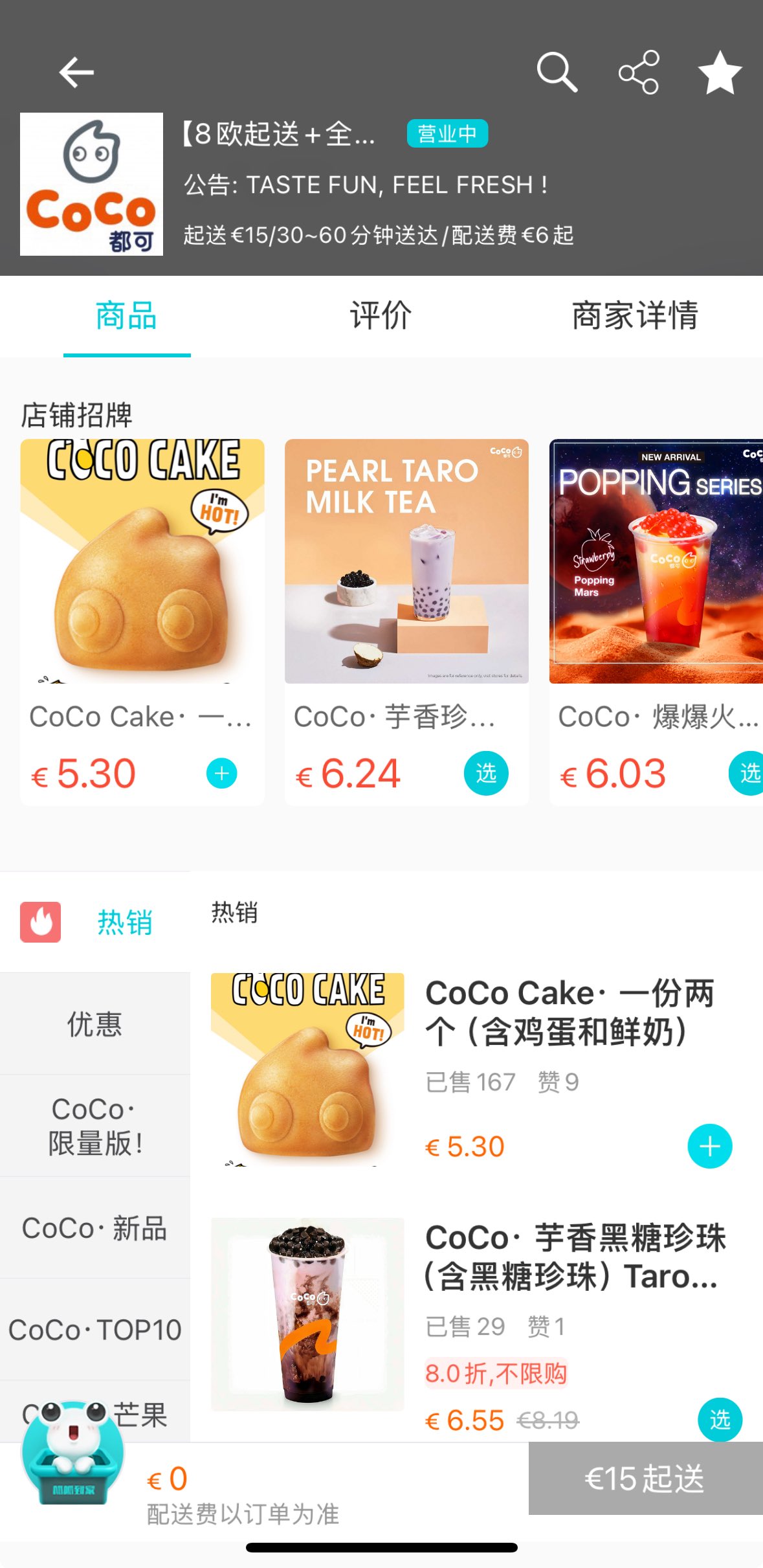
Task: Go back using the top arrow
Action: click(76, 72)
